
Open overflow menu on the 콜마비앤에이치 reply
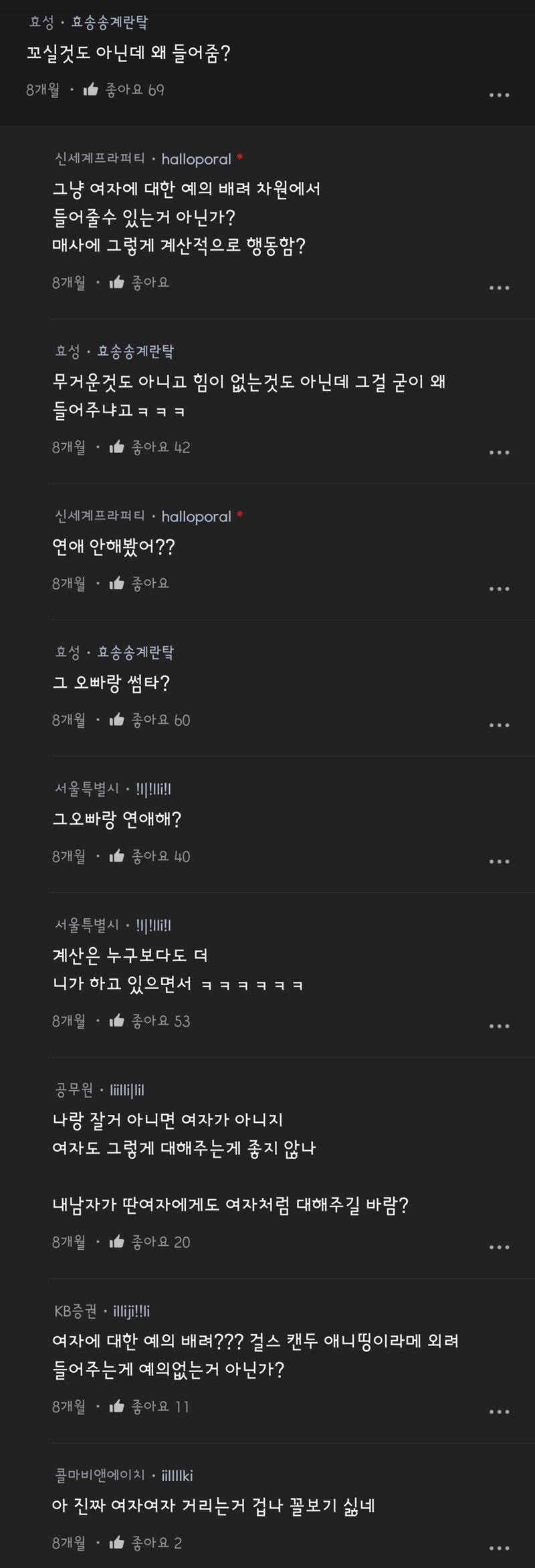coord(499,1548)
